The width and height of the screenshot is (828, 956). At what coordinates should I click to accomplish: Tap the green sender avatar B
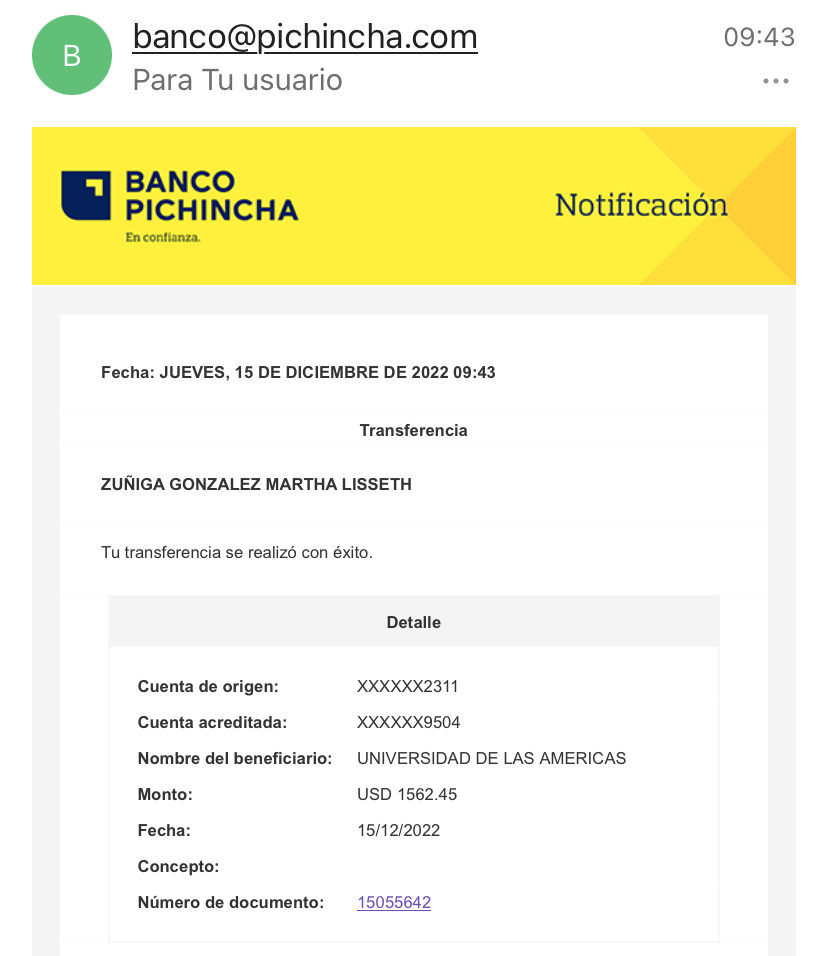tap(72, 56)
